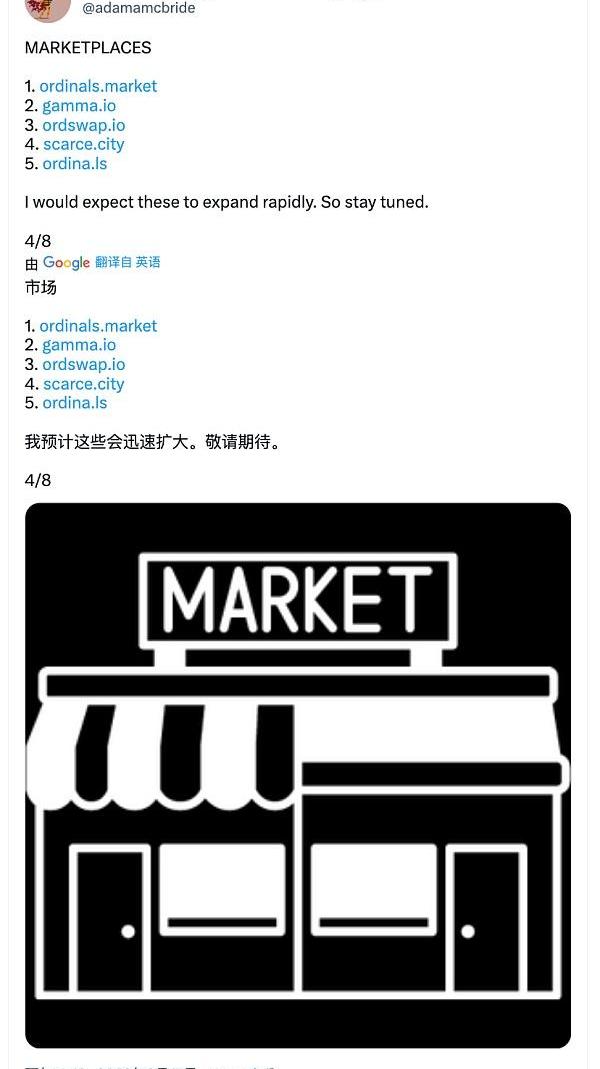
Task: Open the @adamamcbride profile handle
Action: [138, 8]
